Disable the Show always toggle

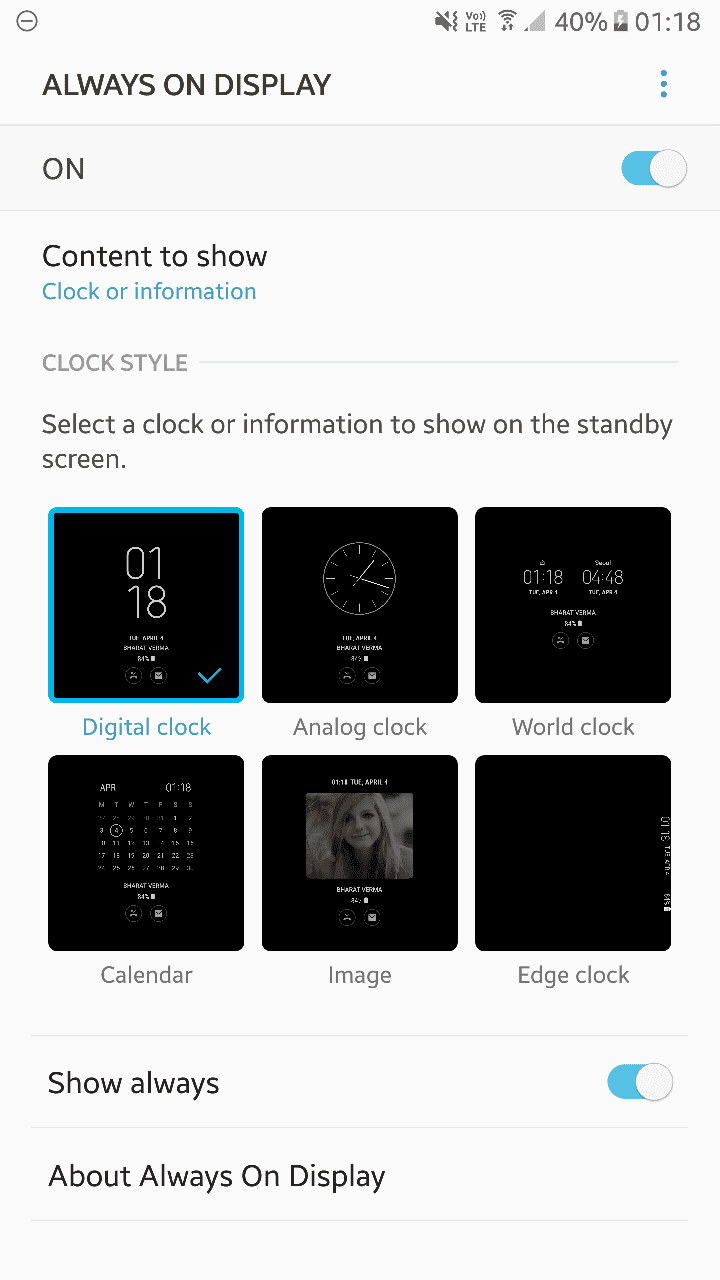point(640,1083)
